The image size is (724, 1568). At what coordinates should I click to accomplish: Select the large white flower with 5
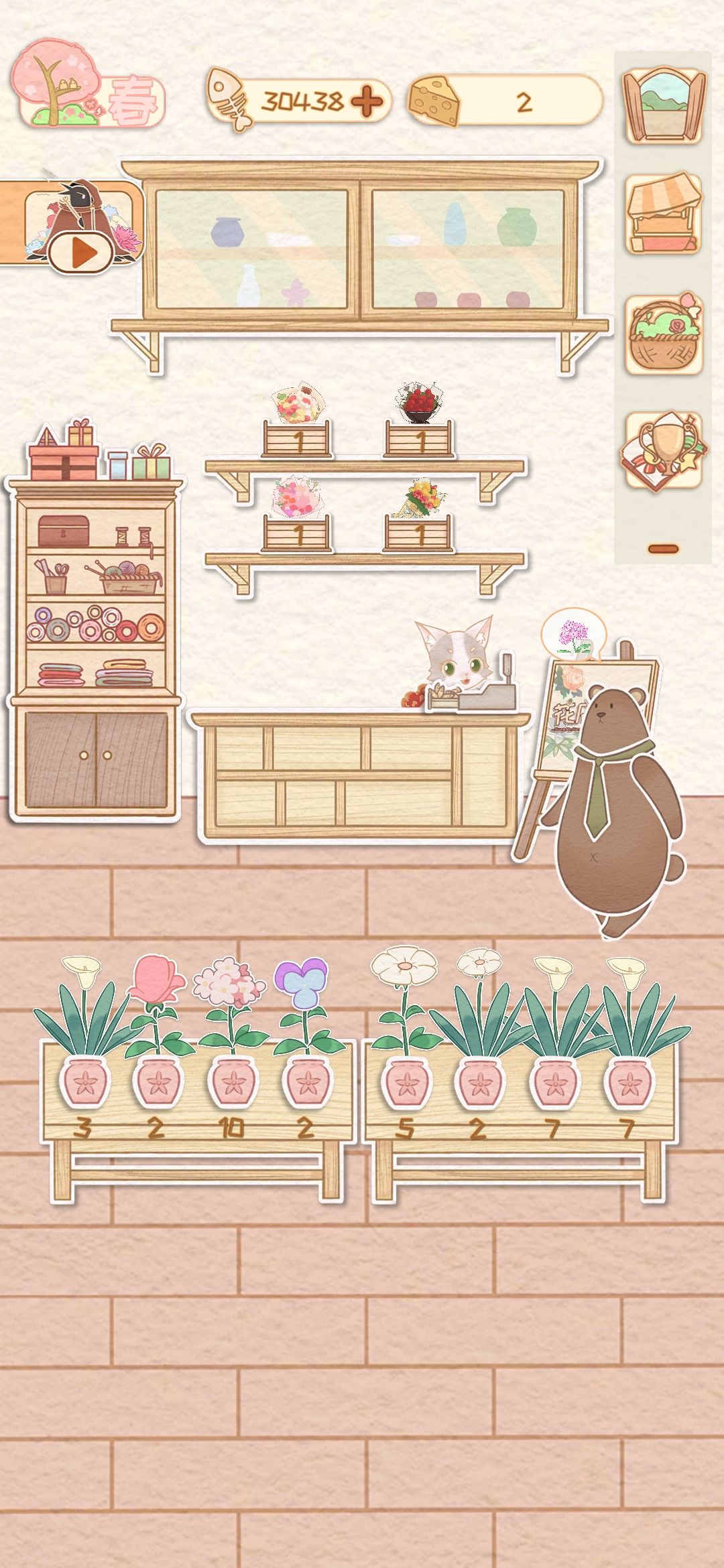(404, 1038)
